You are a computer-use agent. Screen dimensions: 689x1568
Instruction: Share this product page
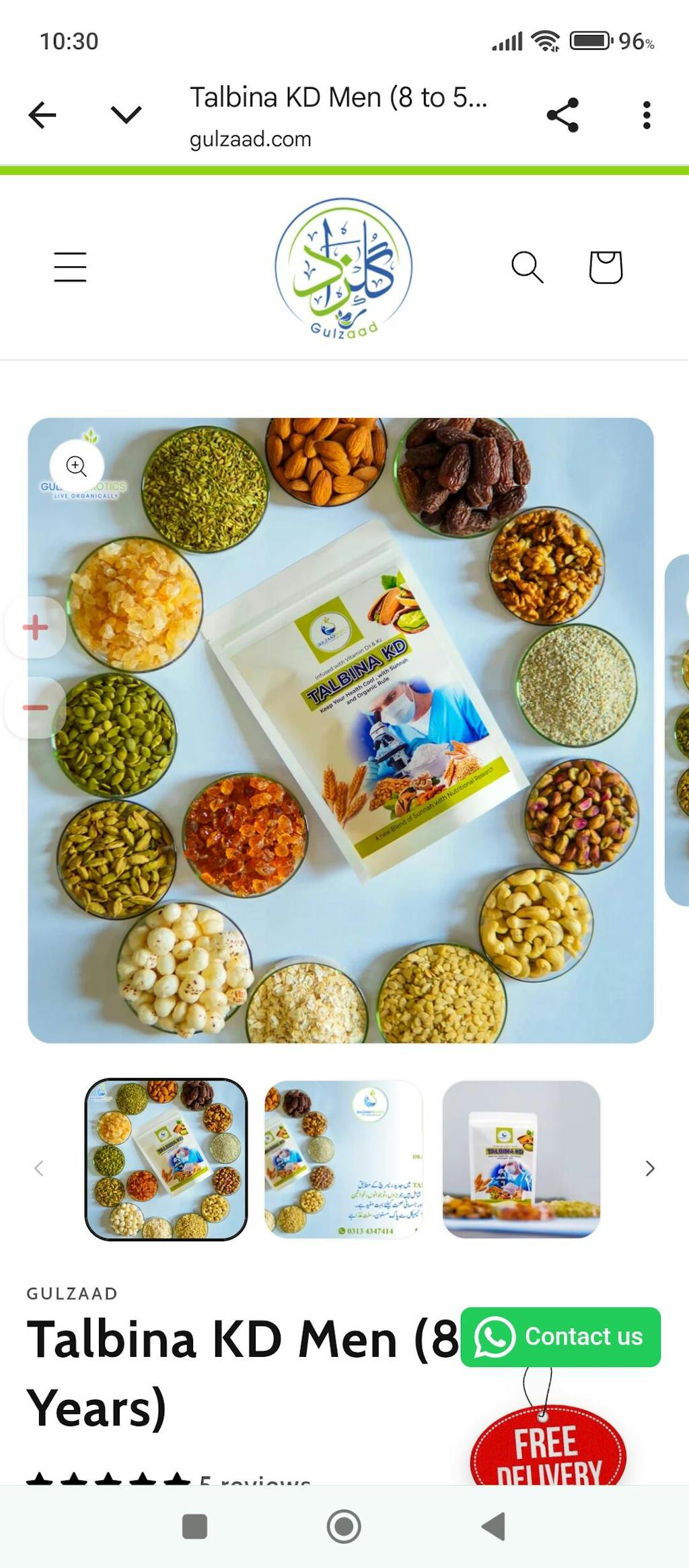pyautogui.click(x=563, y=115)
